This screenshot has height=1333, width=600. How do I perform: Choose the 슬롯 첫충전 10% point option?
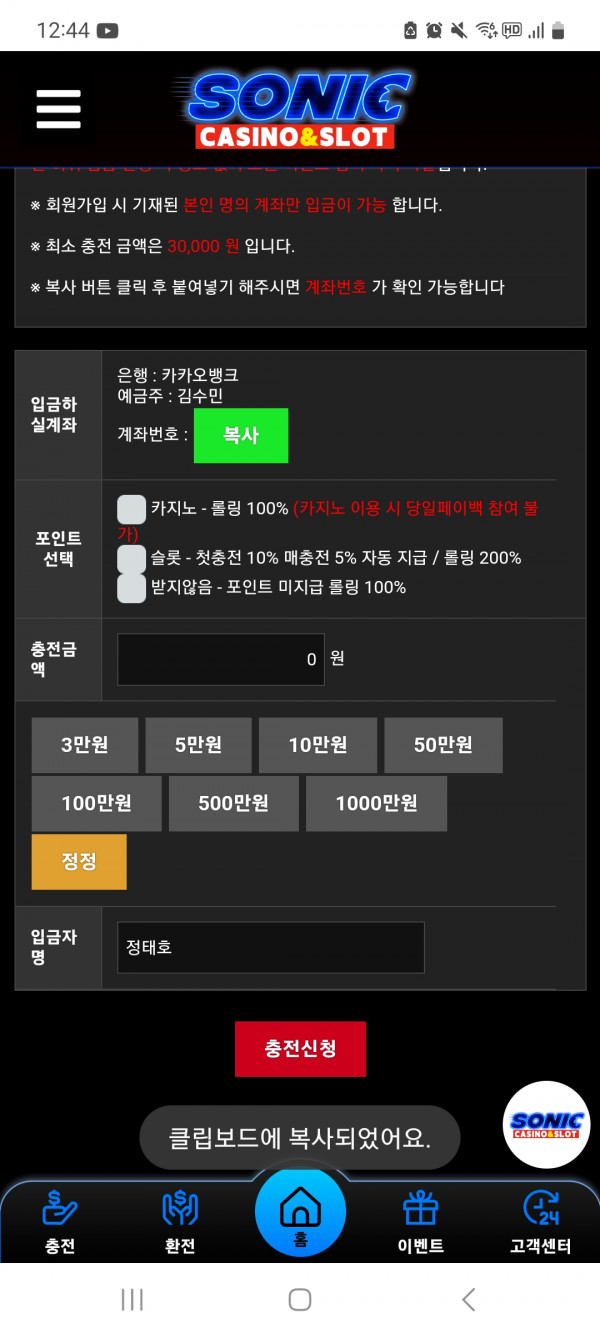pyautogui.click(x=131, y=558)
